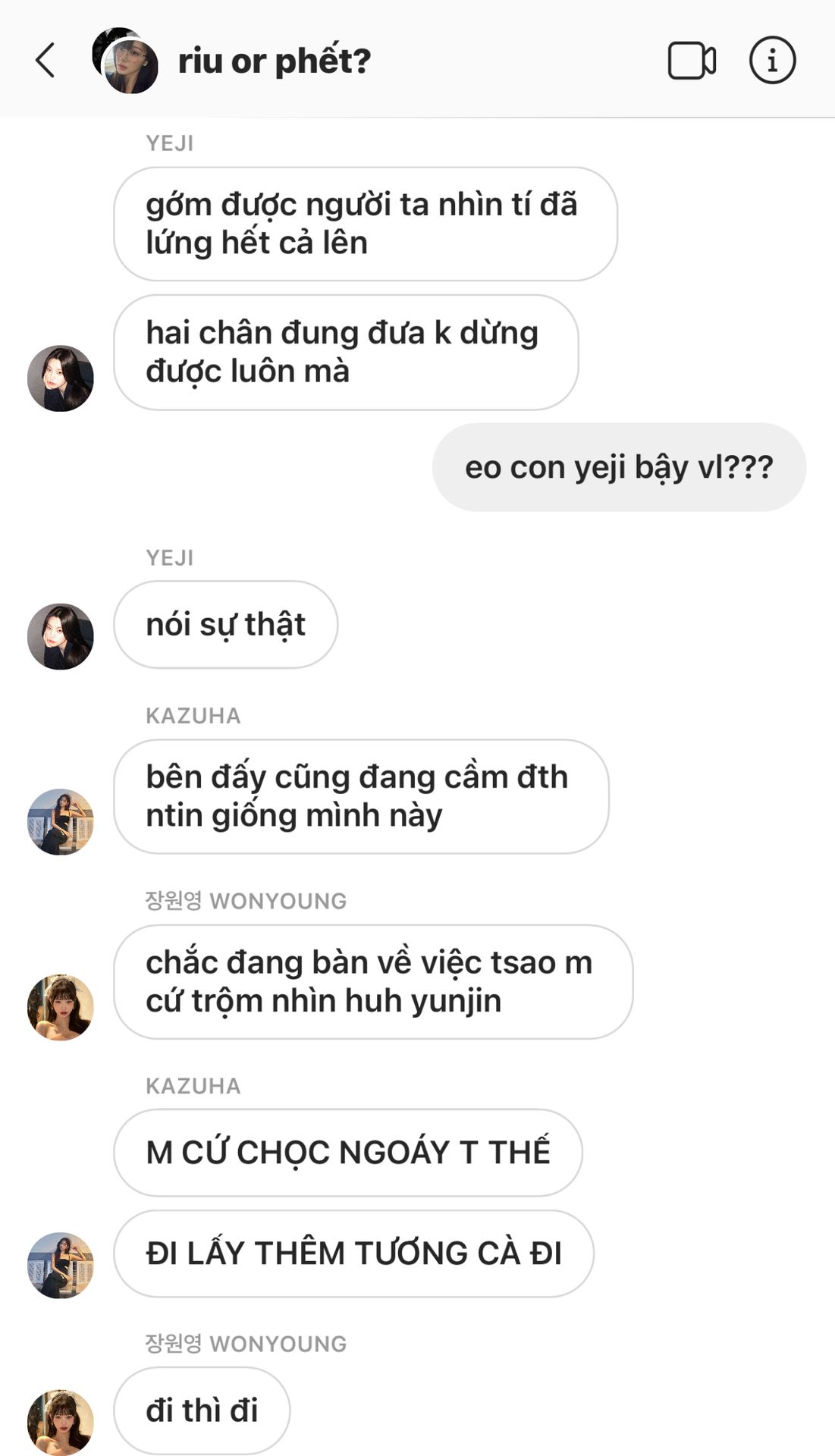
Task: Open the riu or phết? group profile
Action: pyautogui.click(x=273, y=61)
